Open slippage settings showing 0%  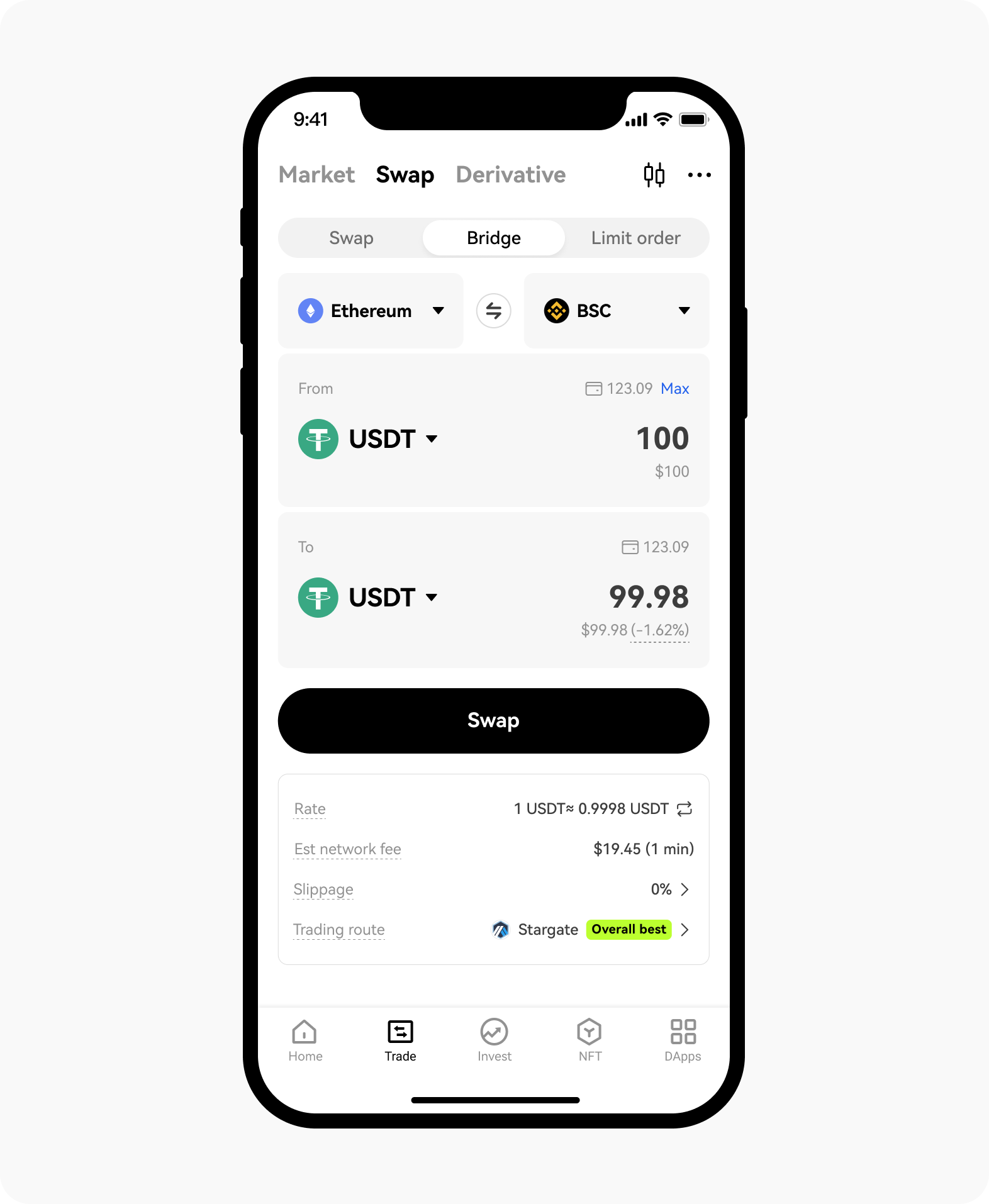(671, 889)
